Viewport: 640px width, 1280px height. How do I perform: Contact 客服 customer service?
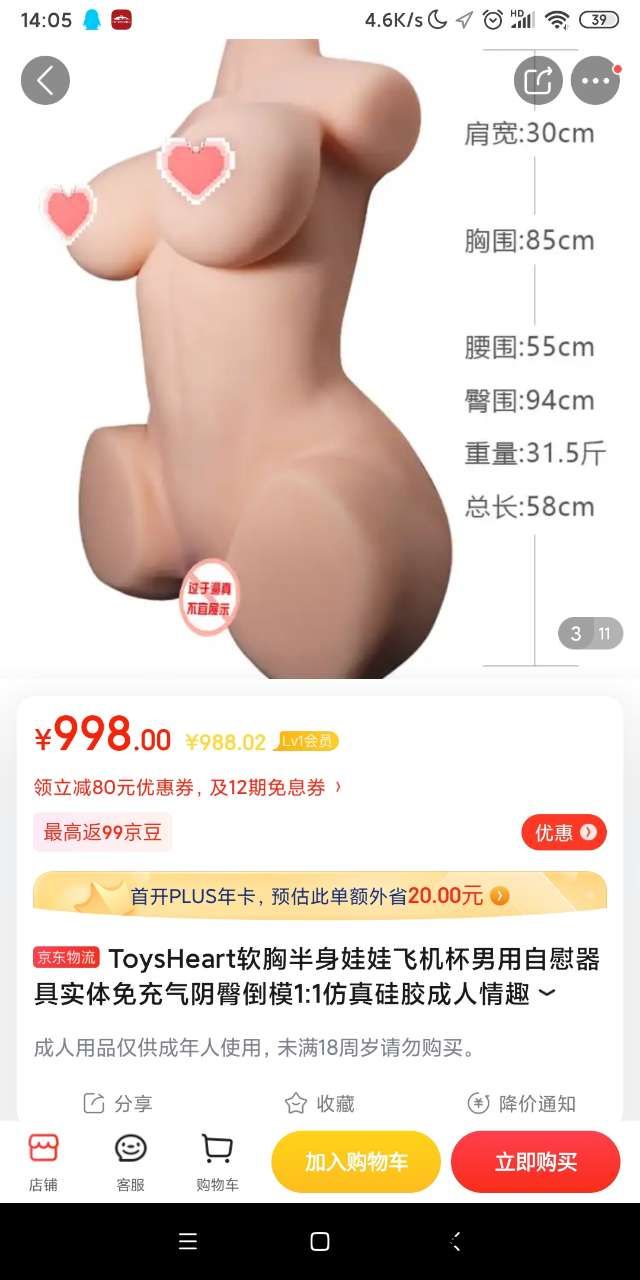[x=130, y=1162]
